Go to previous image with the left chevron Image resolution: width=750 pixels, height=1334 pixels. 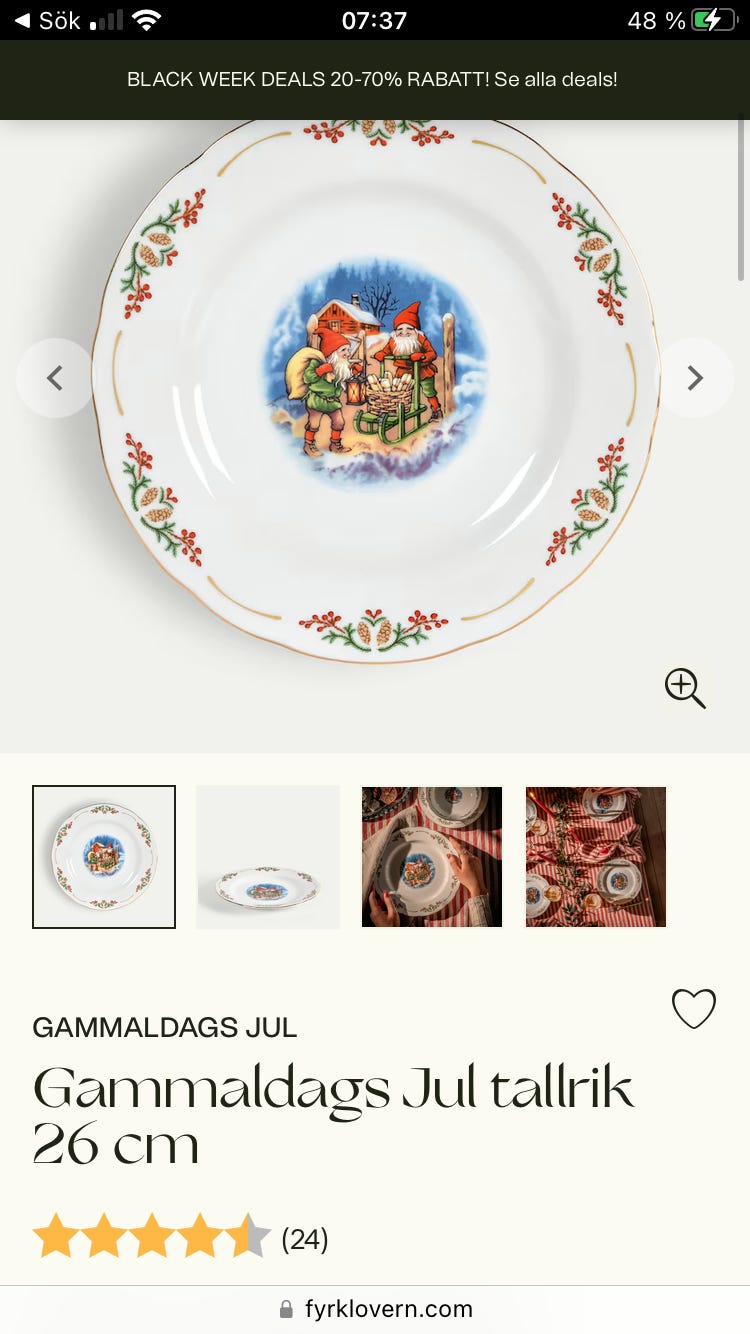click(55, 378)
